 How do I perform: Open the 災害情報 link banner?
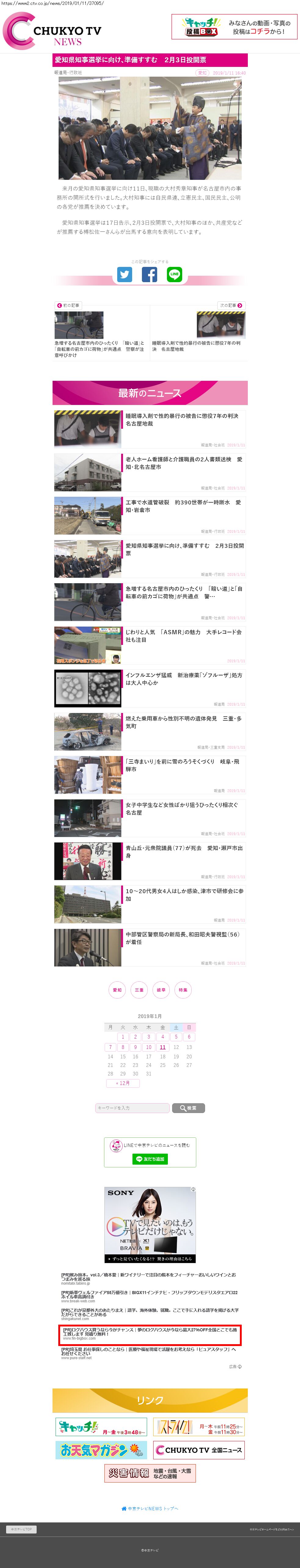[x=150, y=1473]
